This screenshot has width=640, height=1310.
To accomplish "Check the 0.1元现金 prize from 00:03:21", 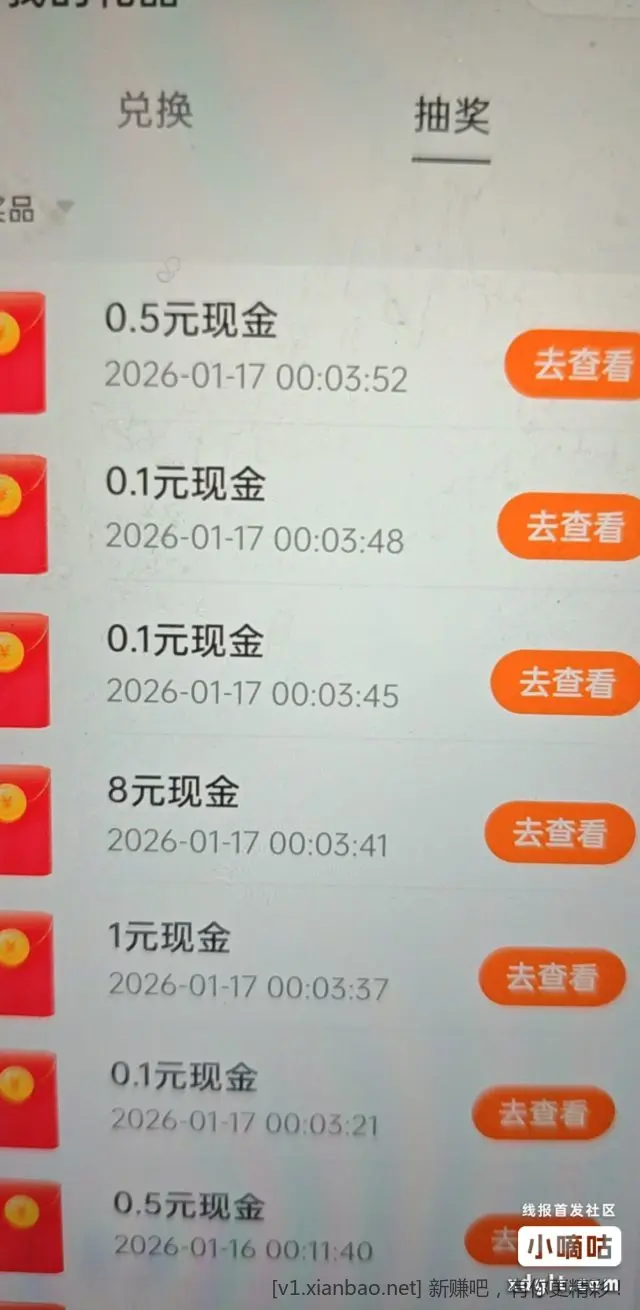I will pos(543,1112).
